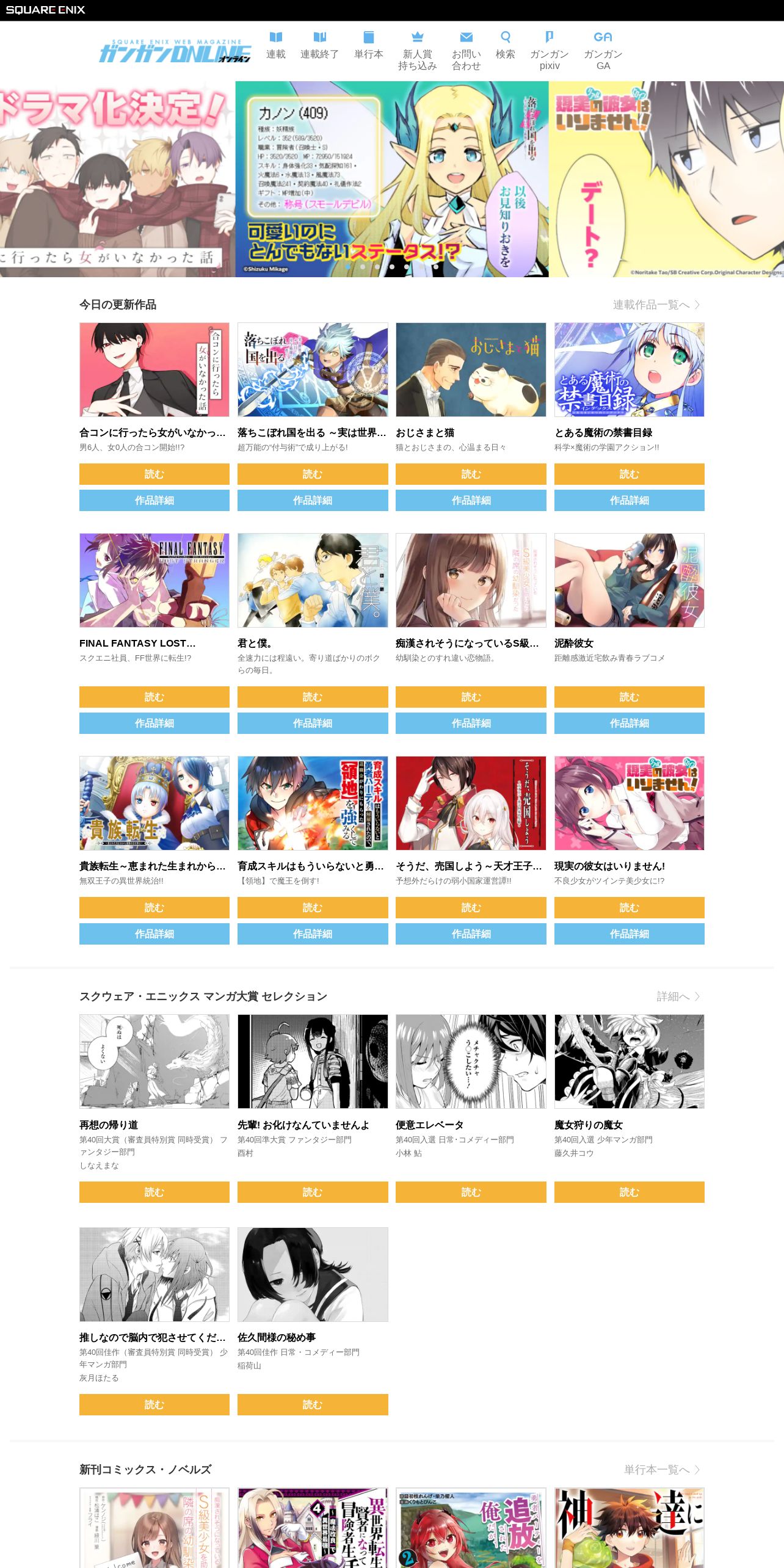Tap the カノン status hero banner
This screenshot has height=1568, width=784.
coord(392,179)
